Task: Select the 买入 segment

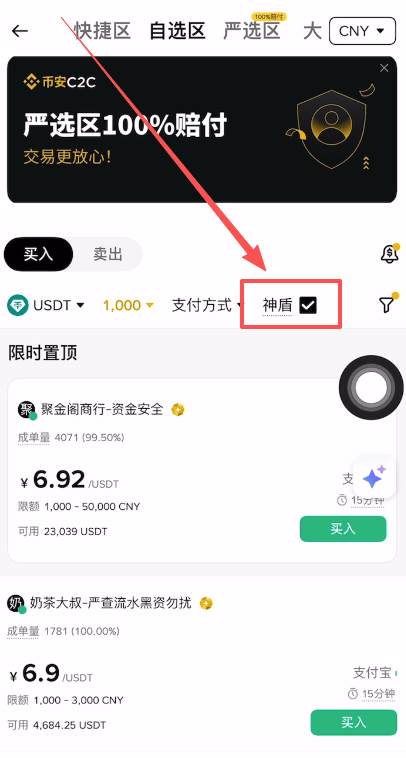Action: pyautogui.click(x=39, y=254)
